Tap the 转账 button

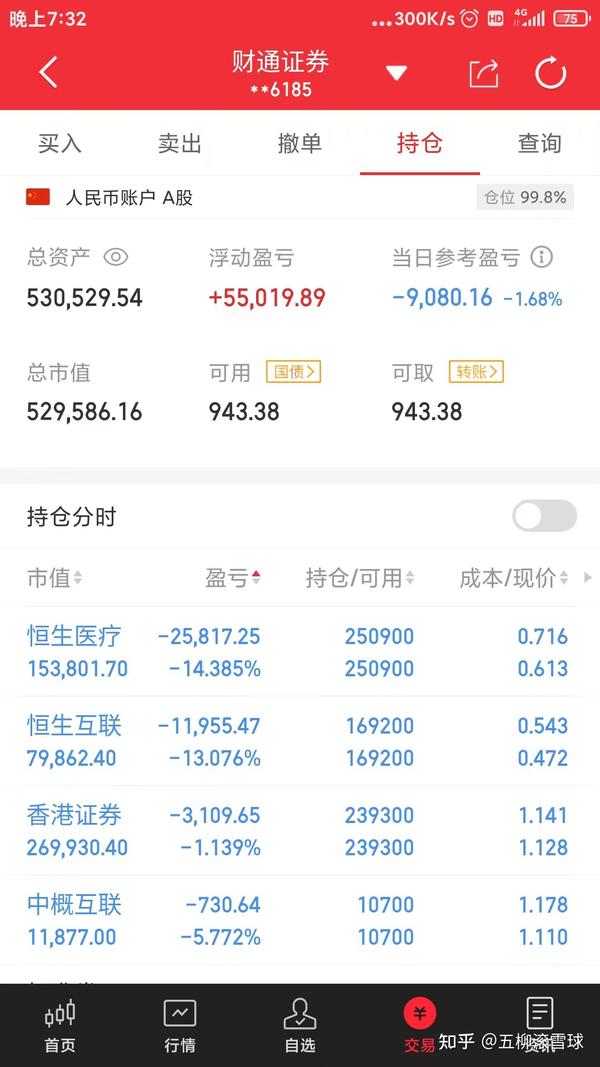pos(476,372)
